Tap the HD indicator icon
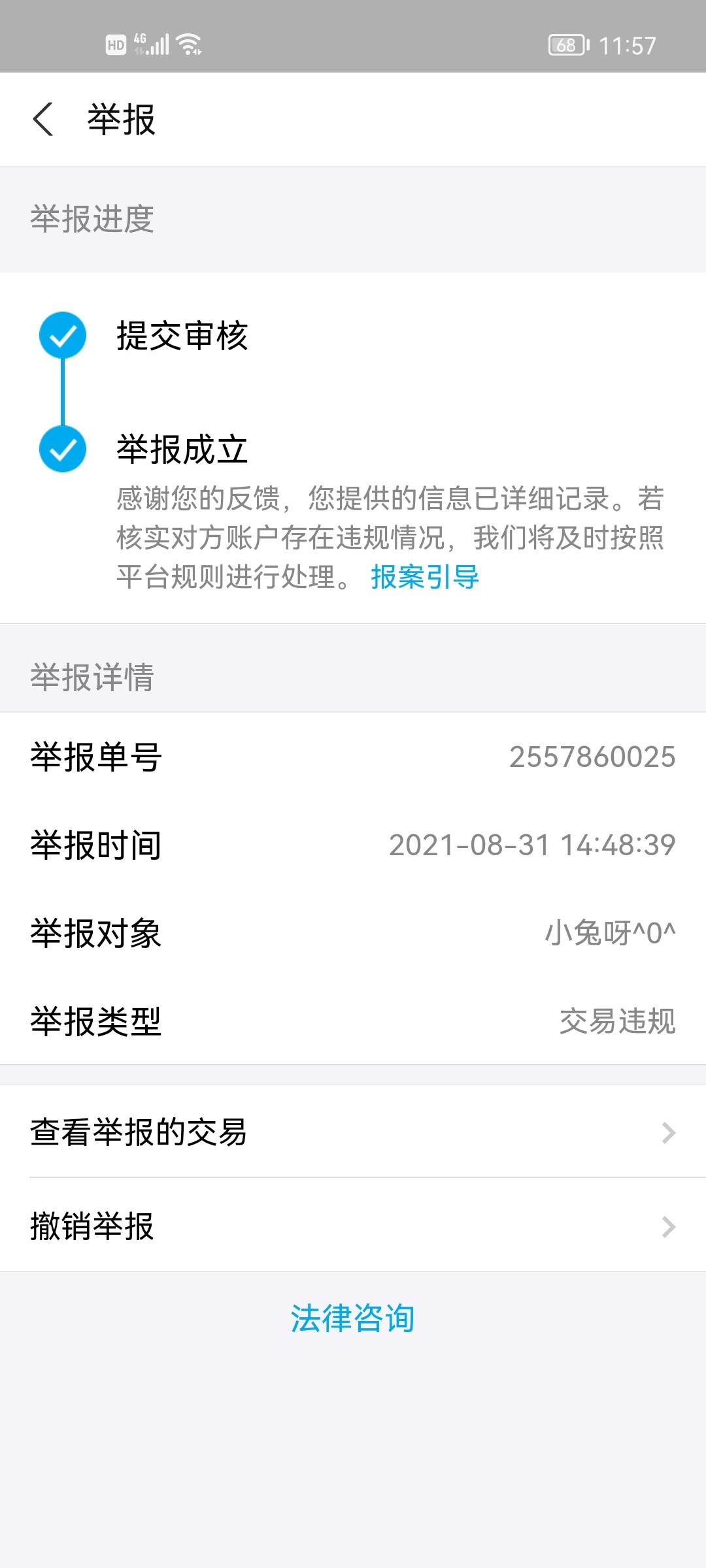This screenshot has height=1568, width=706. tap(114, 44)
